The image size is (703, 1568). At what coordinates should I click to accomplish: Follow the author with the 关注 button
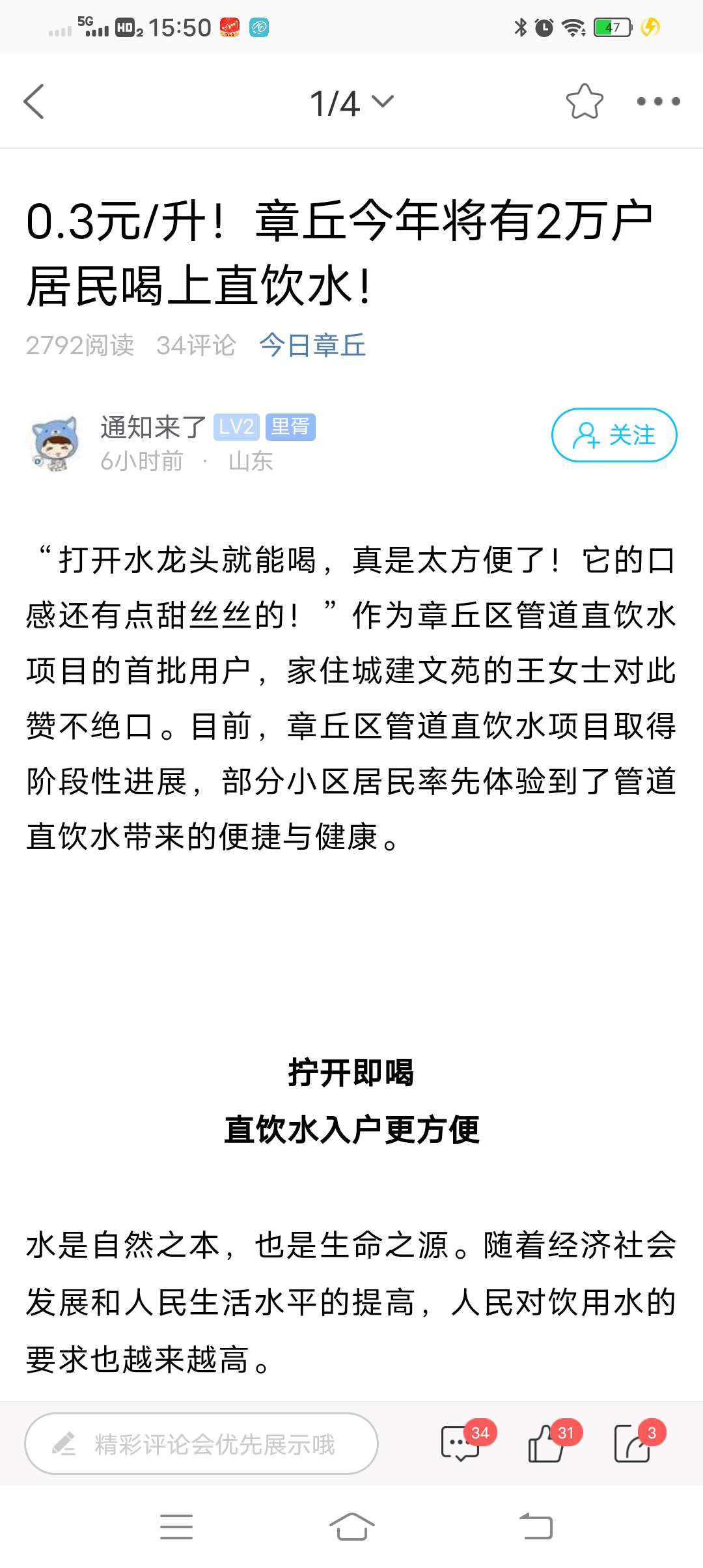tap(614, 435)
